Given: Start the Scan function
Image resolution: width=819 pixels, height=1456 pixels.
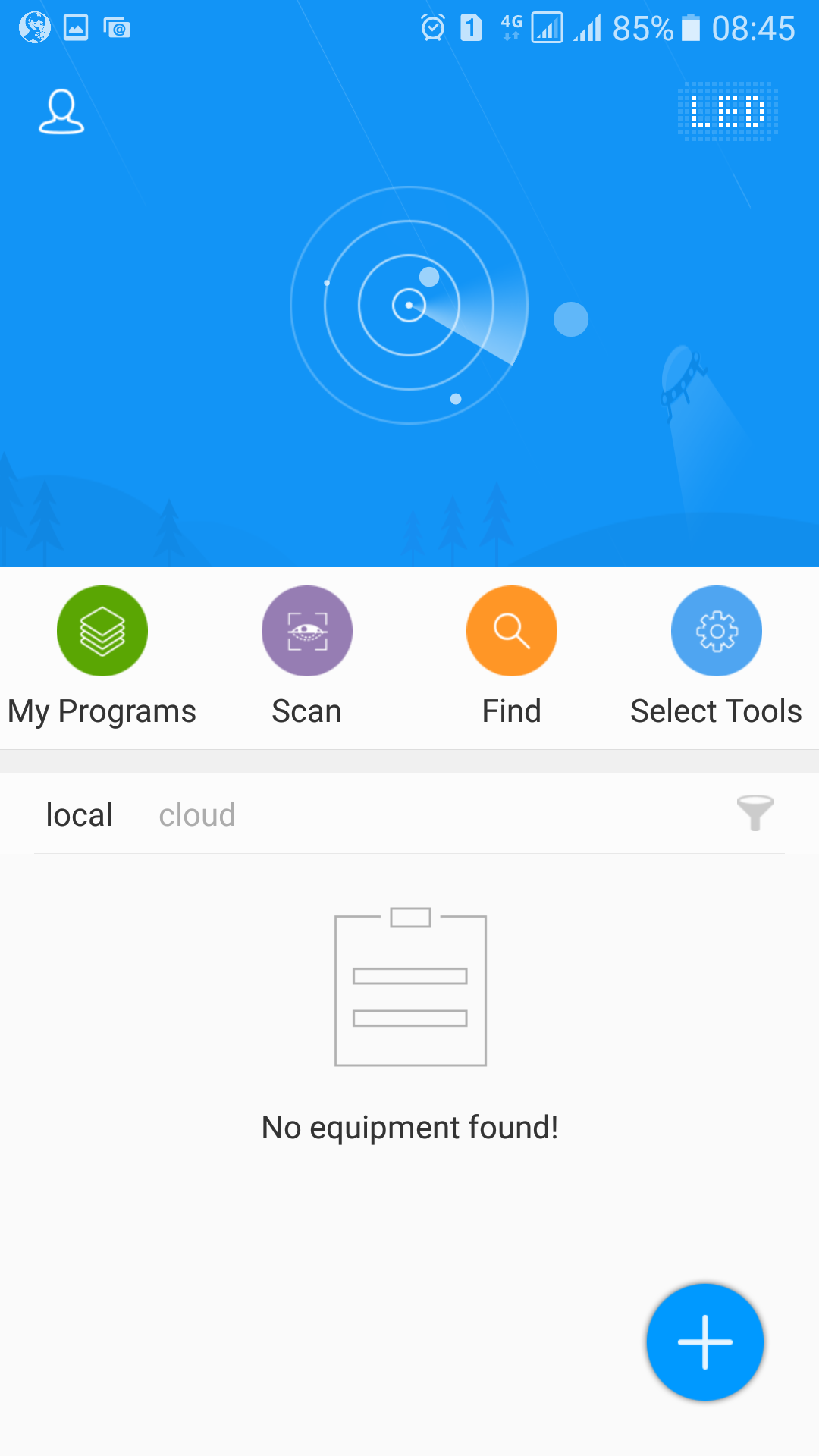Looking at the screenshot, I should point(307,631).
